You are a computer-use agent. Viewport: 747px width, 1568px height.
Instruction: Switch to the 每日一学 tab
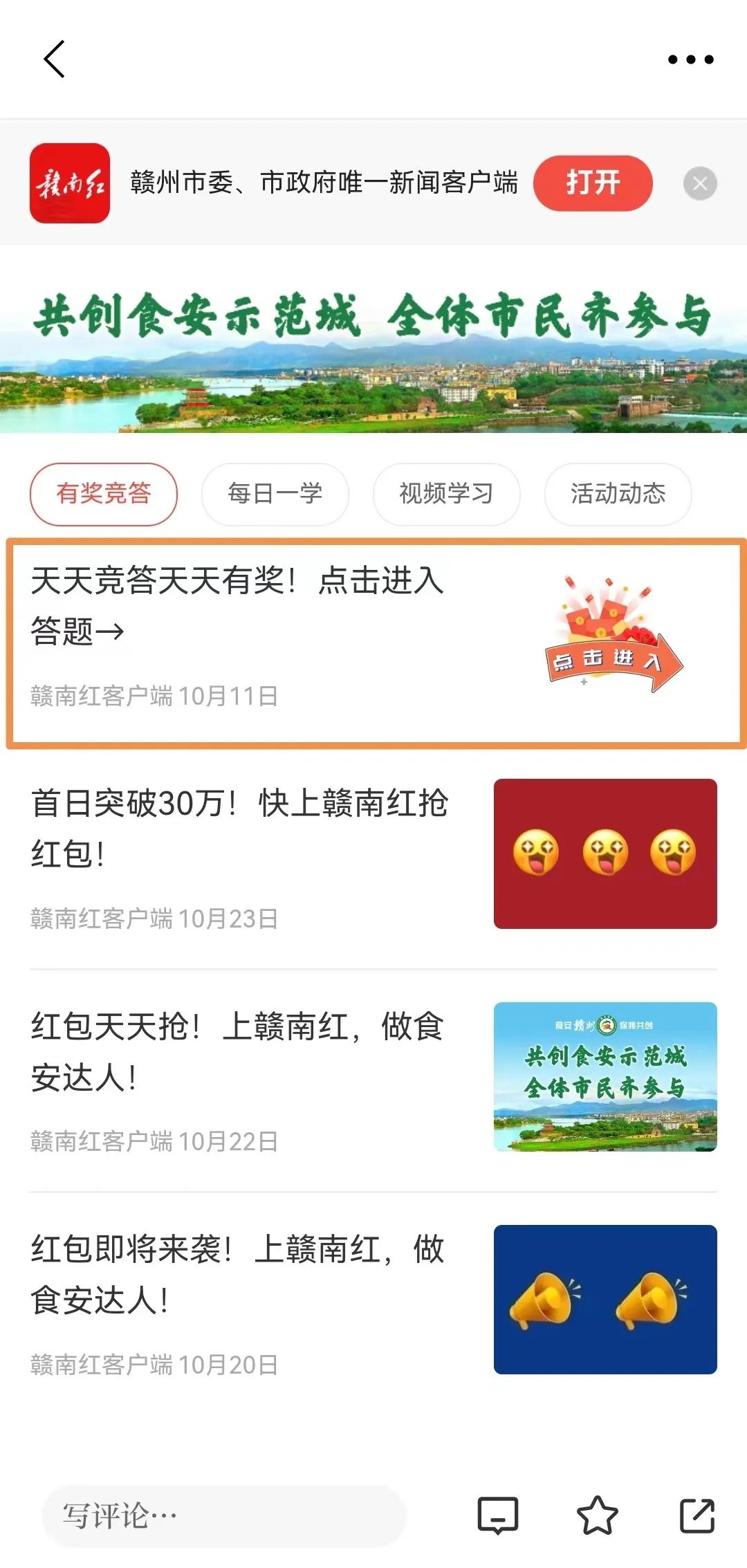(x=275, y=494)
